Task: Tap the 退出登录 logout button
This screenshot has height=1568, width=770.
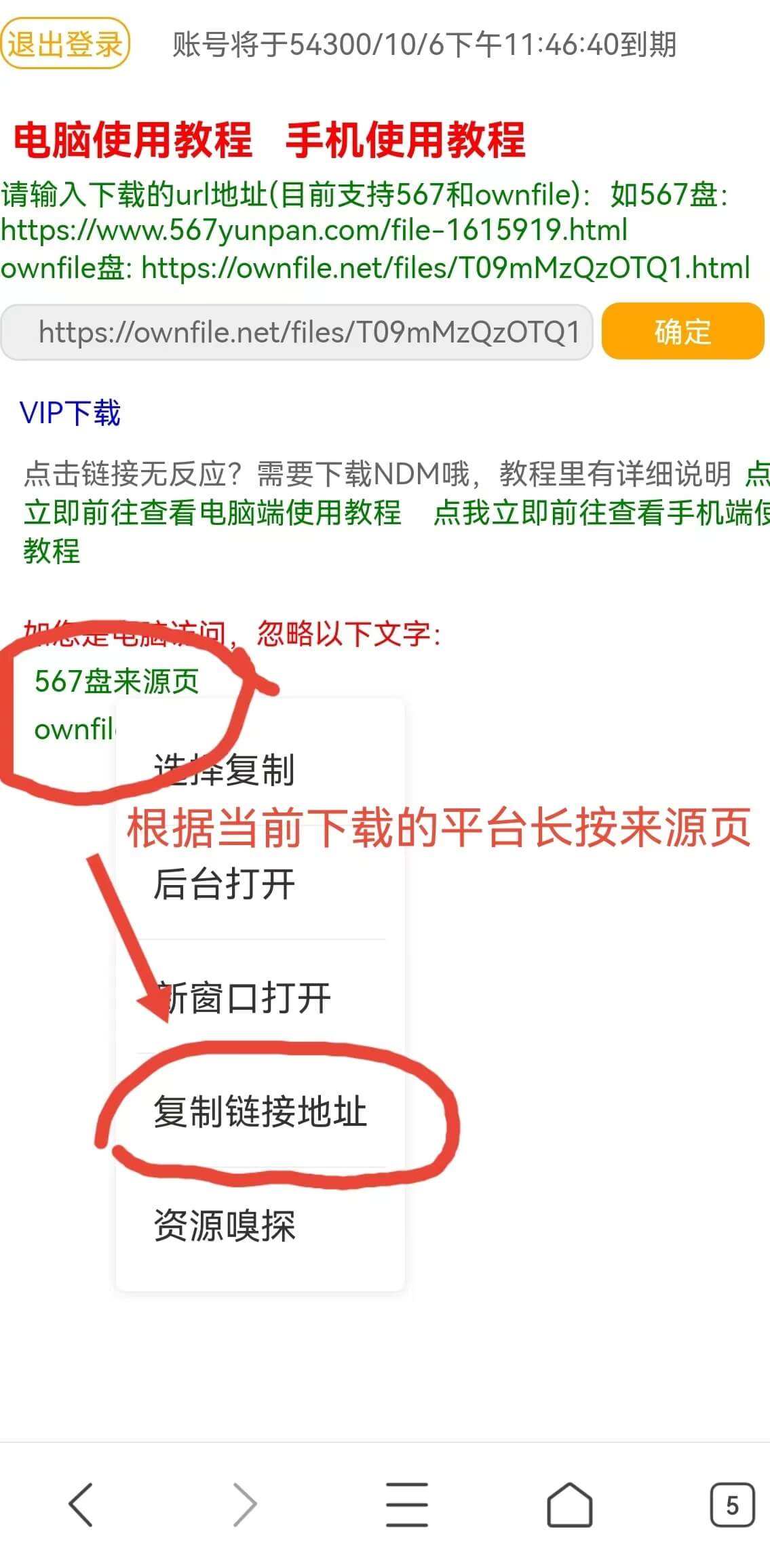Action: [65, 44]
